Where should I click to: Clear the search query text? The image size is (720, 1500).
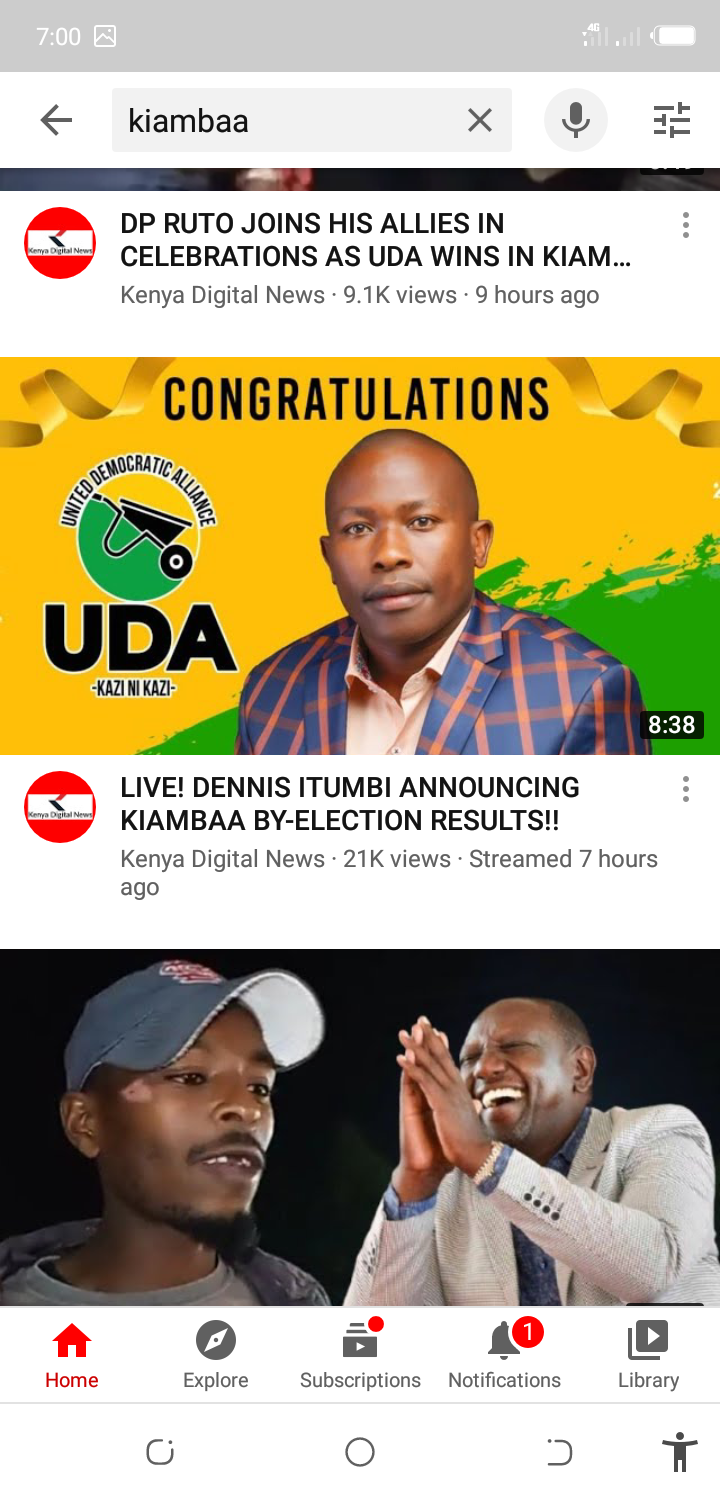coord(480,121)
